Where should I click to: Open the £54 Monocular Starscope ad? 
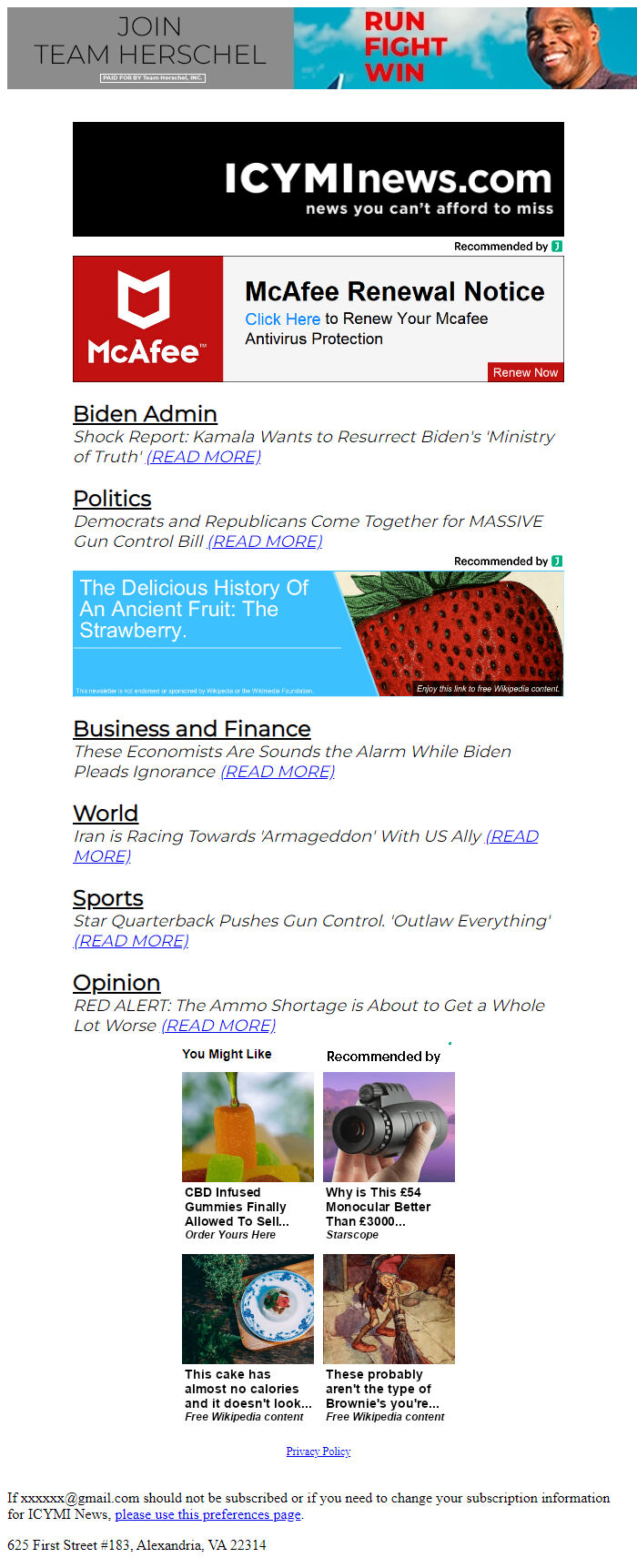[x=389, y=1156]
